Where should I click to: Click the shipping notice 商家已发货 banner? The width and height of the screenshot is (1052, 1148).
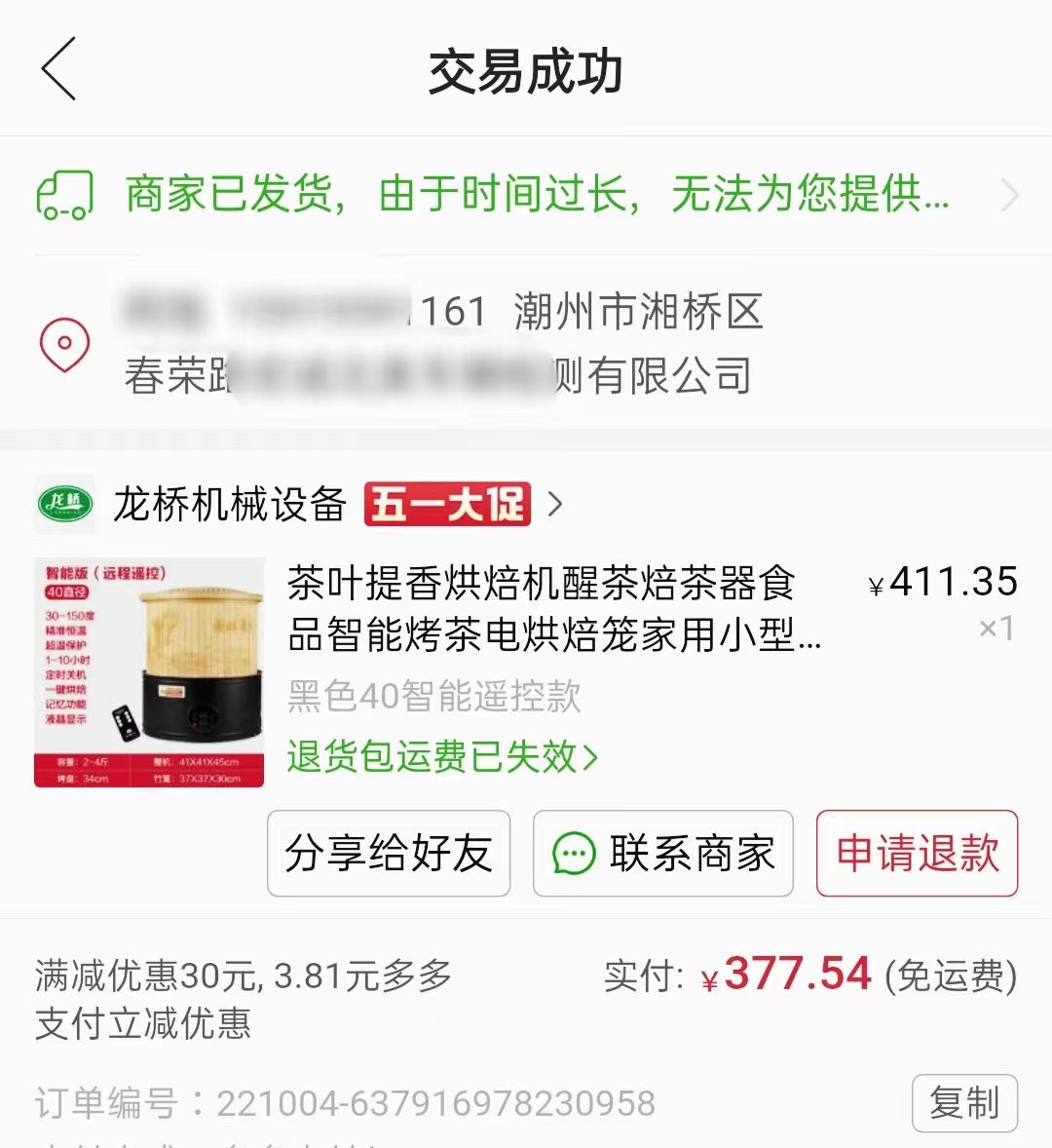[487, 195]
